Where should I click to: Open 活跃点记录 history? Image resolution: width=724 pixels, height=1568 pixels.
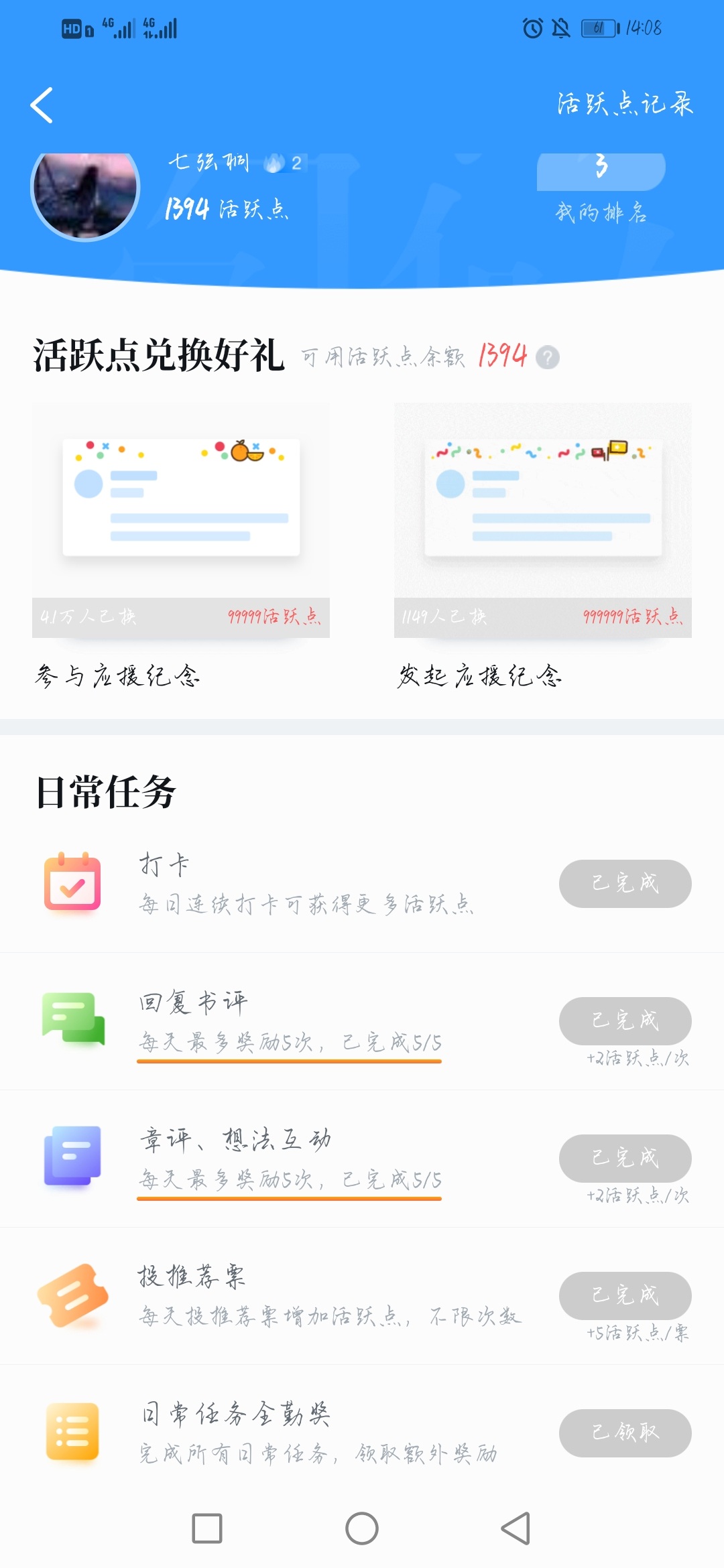coord(625,104)
